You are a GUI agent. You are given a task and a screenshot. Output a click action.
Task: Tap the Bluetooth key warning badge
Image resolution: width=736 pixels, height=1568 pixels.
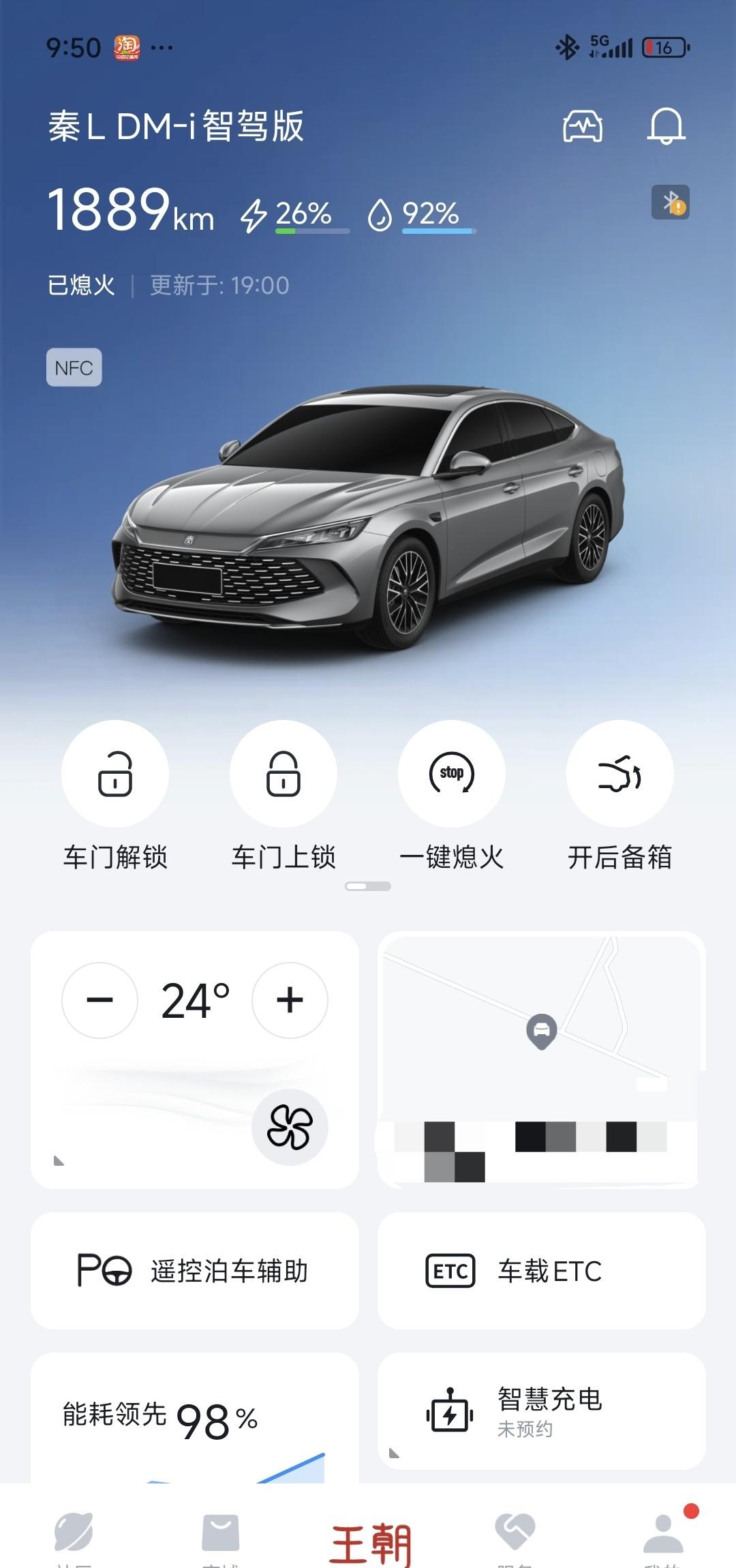(671, 202)
